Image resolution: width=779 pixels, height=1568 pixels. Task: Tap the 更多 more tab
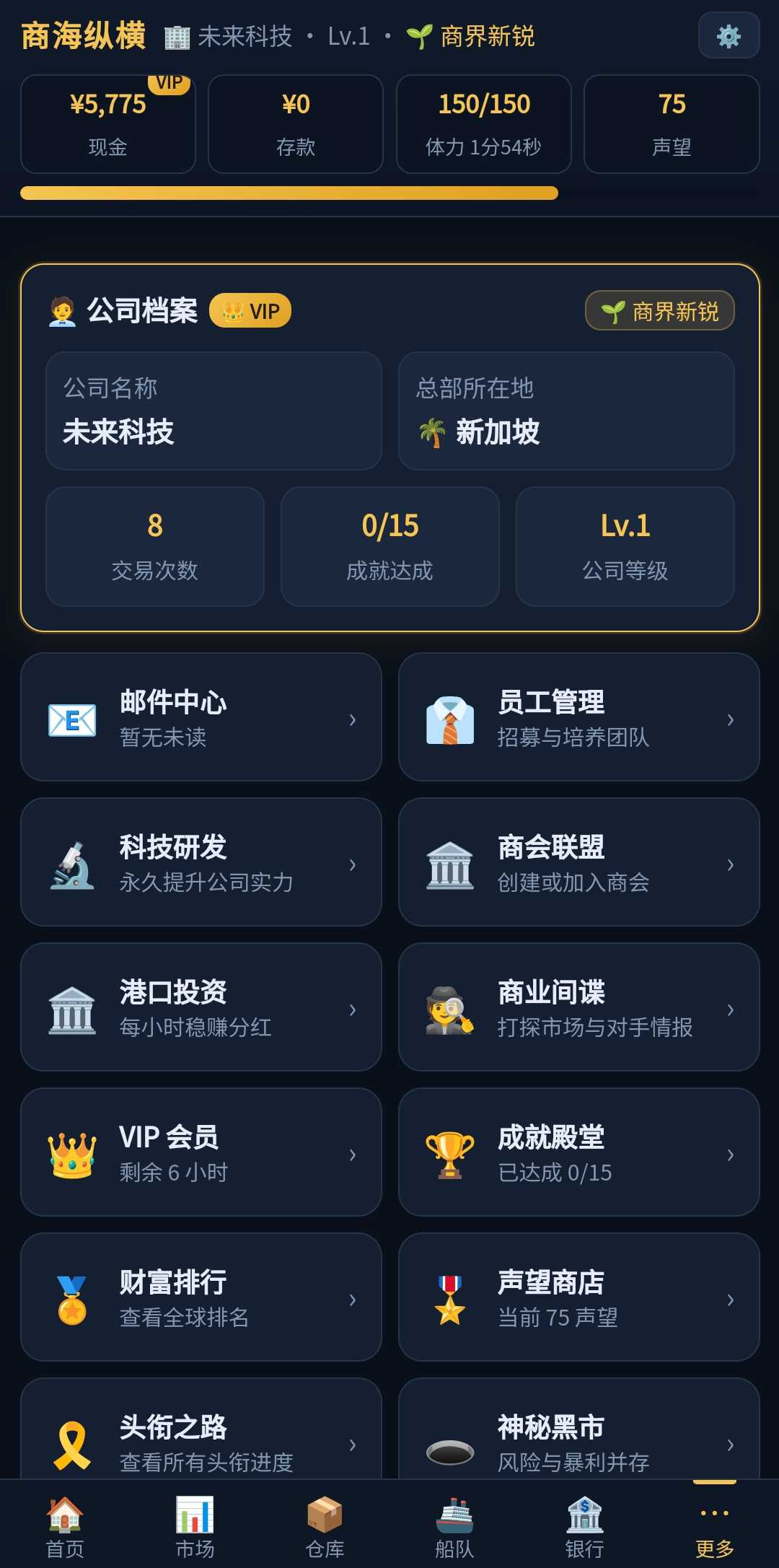tap(714, 1525)
